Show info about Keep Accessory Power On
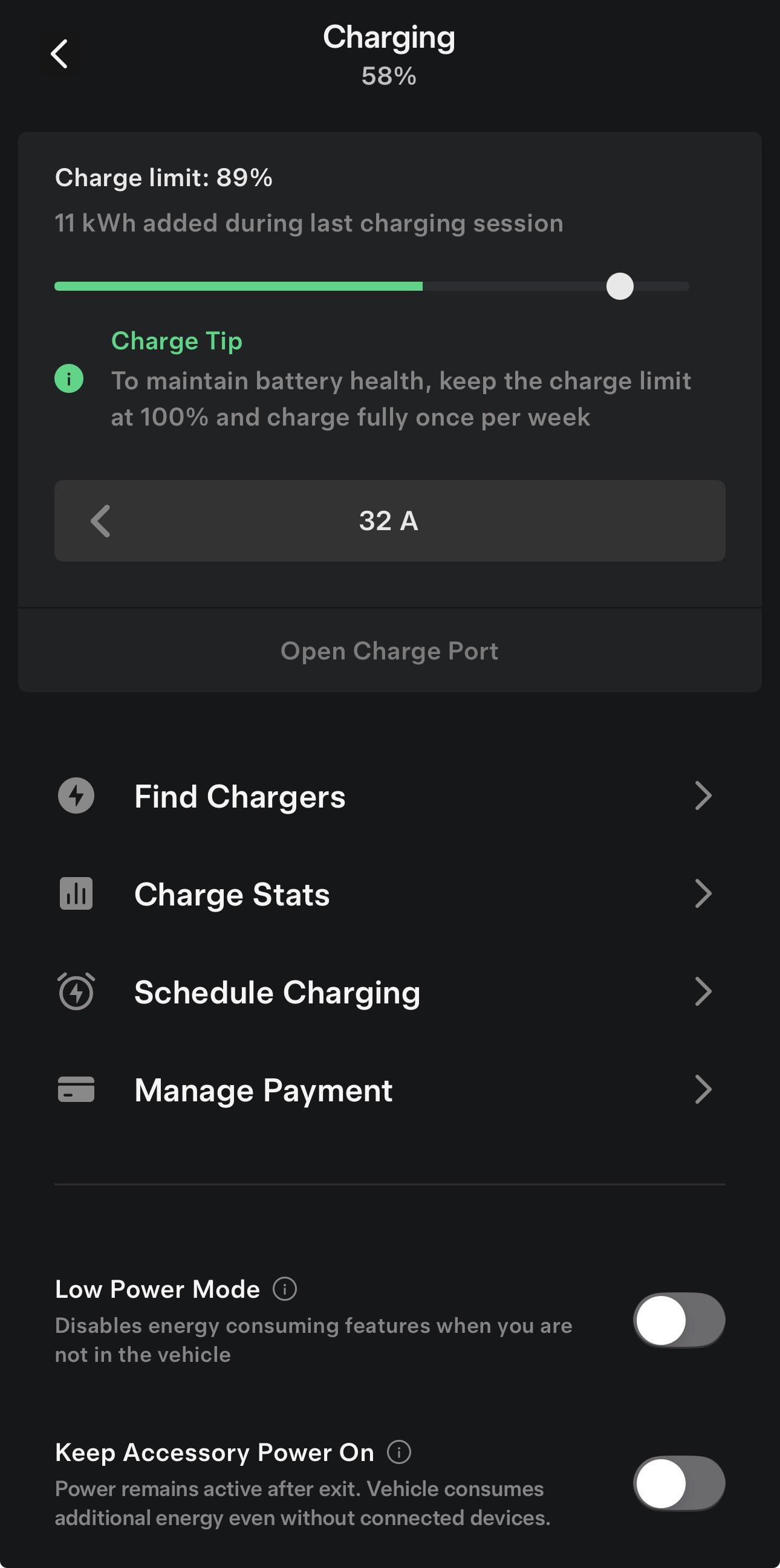 (x=399, y=1452)
